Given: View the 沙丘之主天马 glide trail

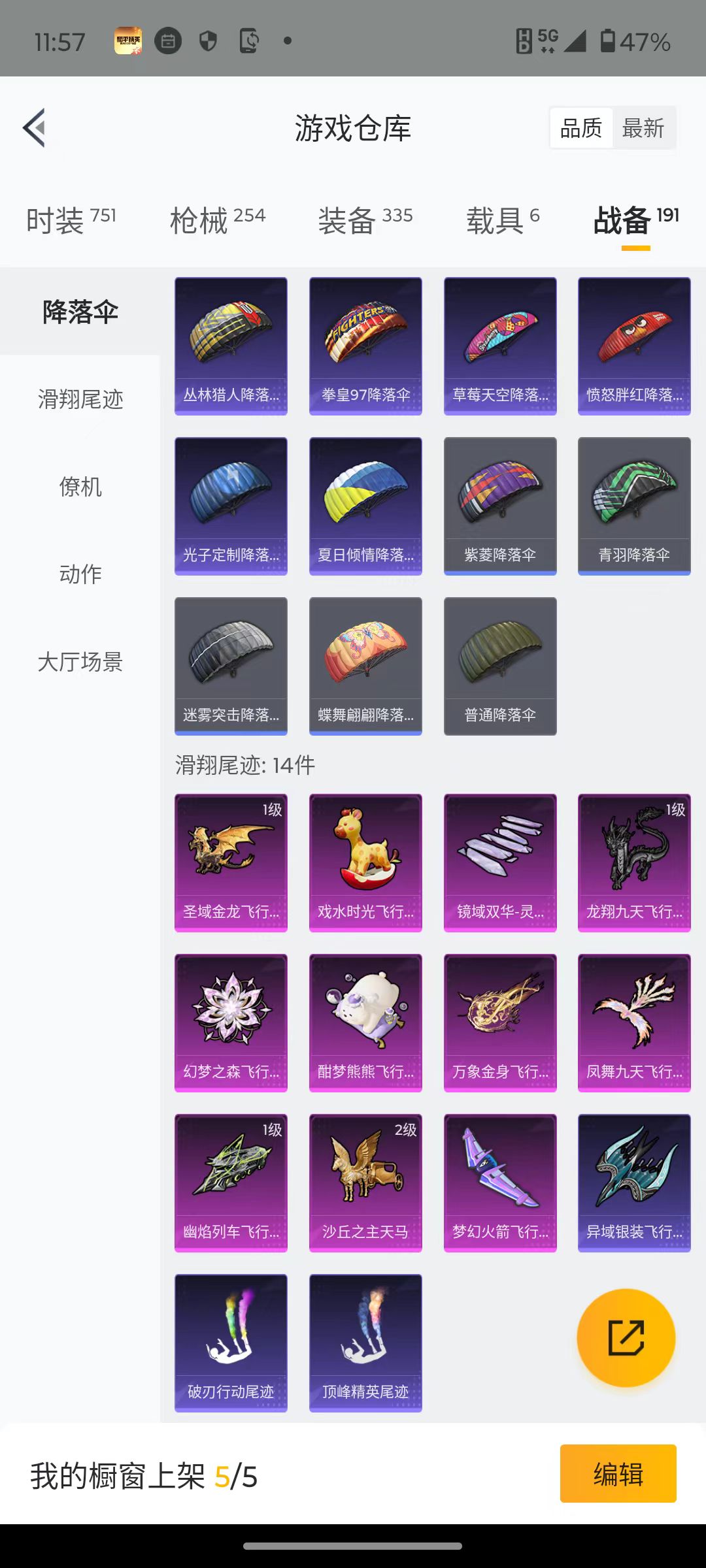Looking at the screenshot, I should coord(365,1183).
